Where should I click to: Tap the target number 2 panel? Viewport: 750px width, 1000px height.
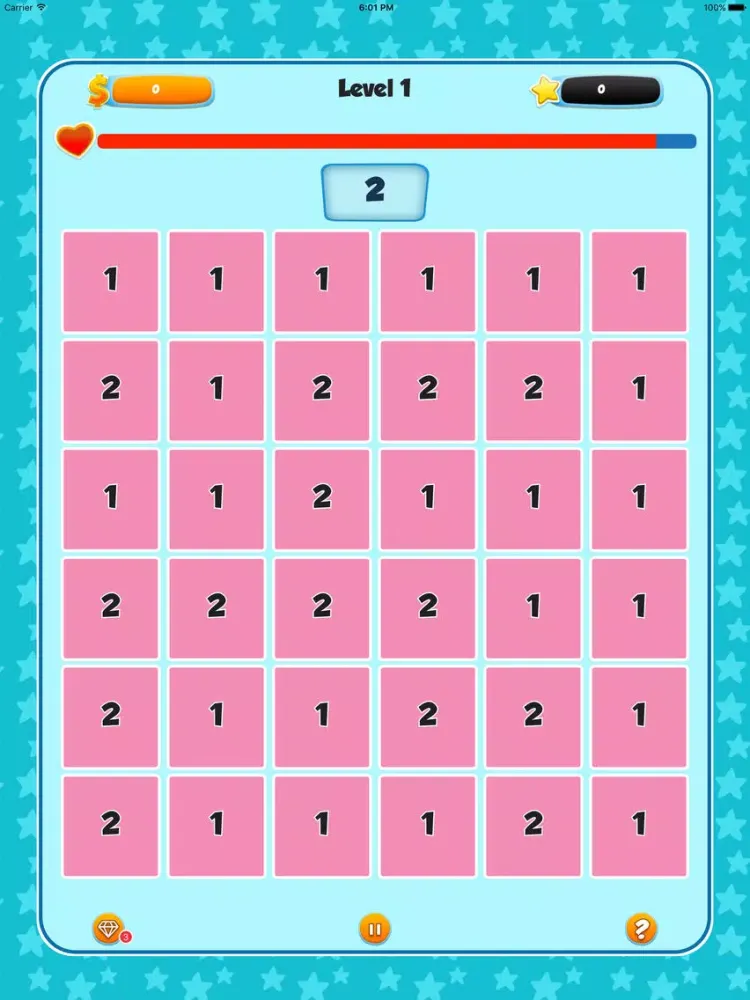[x=375, y=190]
